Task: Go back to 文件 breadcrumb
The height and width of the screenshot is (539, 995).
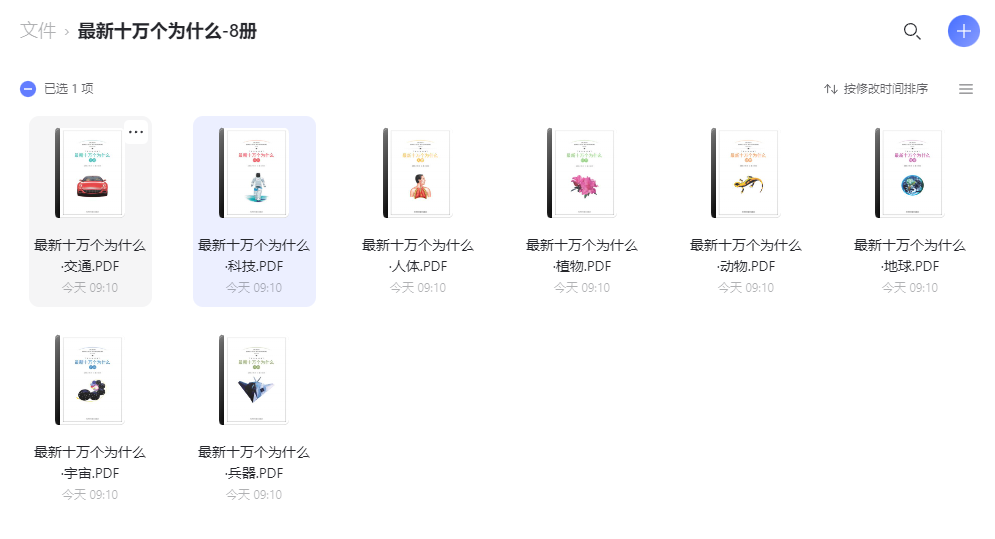Action: [38, 31]
